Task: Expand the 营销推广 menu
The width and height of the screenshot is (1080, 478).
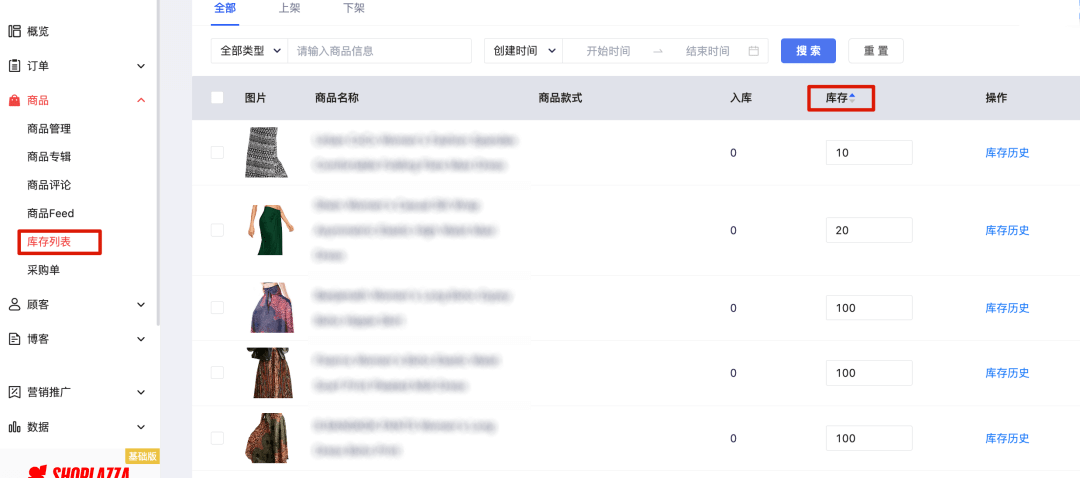Action: tap(75, 392)
